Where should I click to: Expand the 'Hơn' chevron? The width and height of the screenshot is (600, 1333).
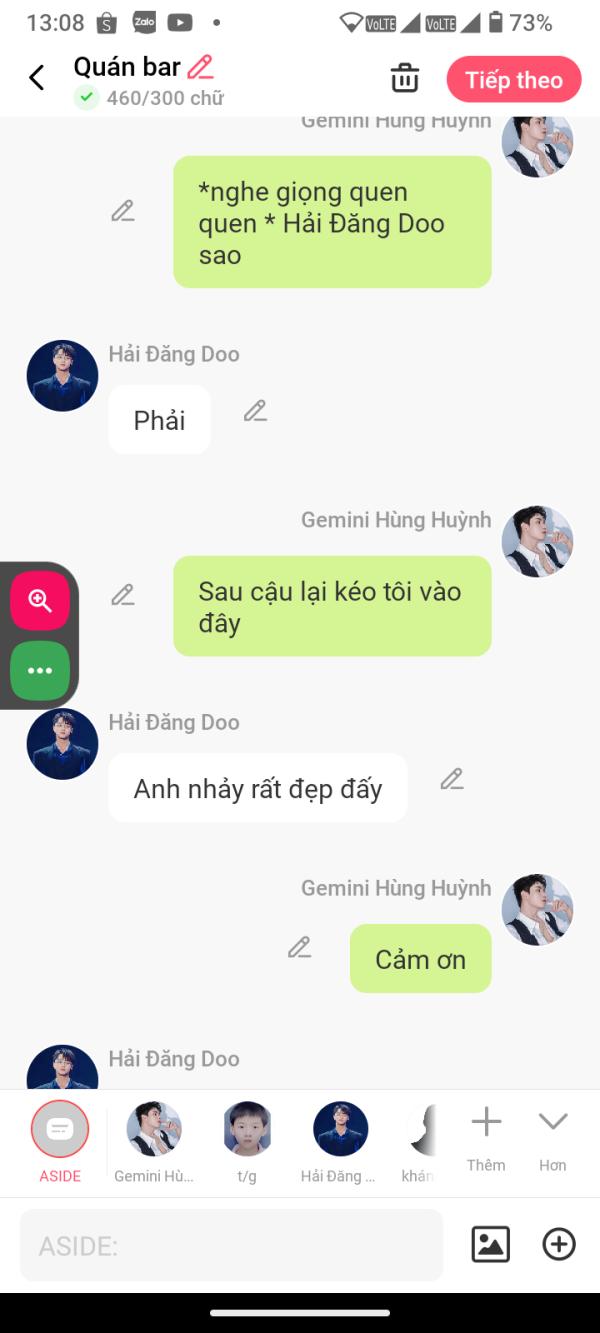point(553,1135)
